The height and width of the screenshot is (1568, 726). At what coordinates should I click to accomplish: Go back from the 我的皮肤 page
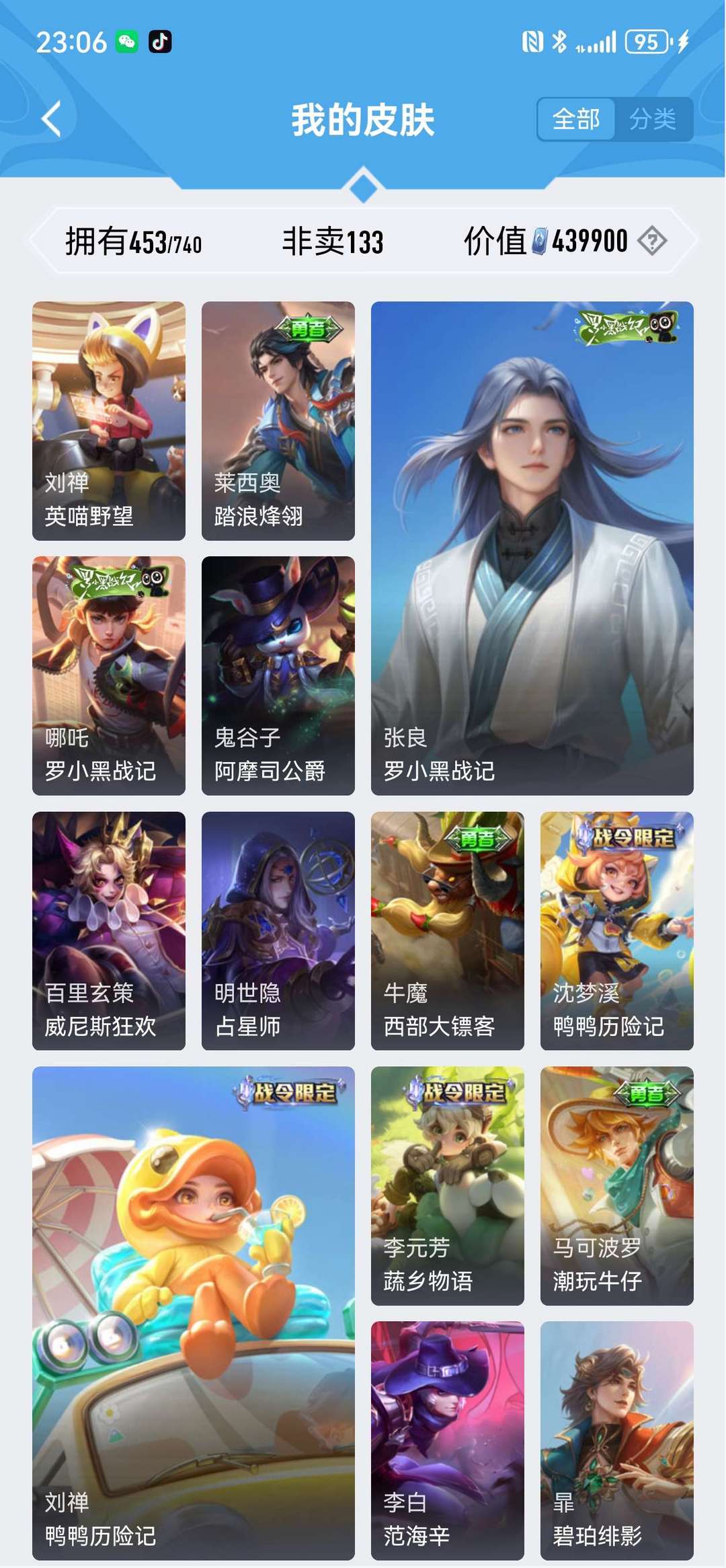click(51, 119)
